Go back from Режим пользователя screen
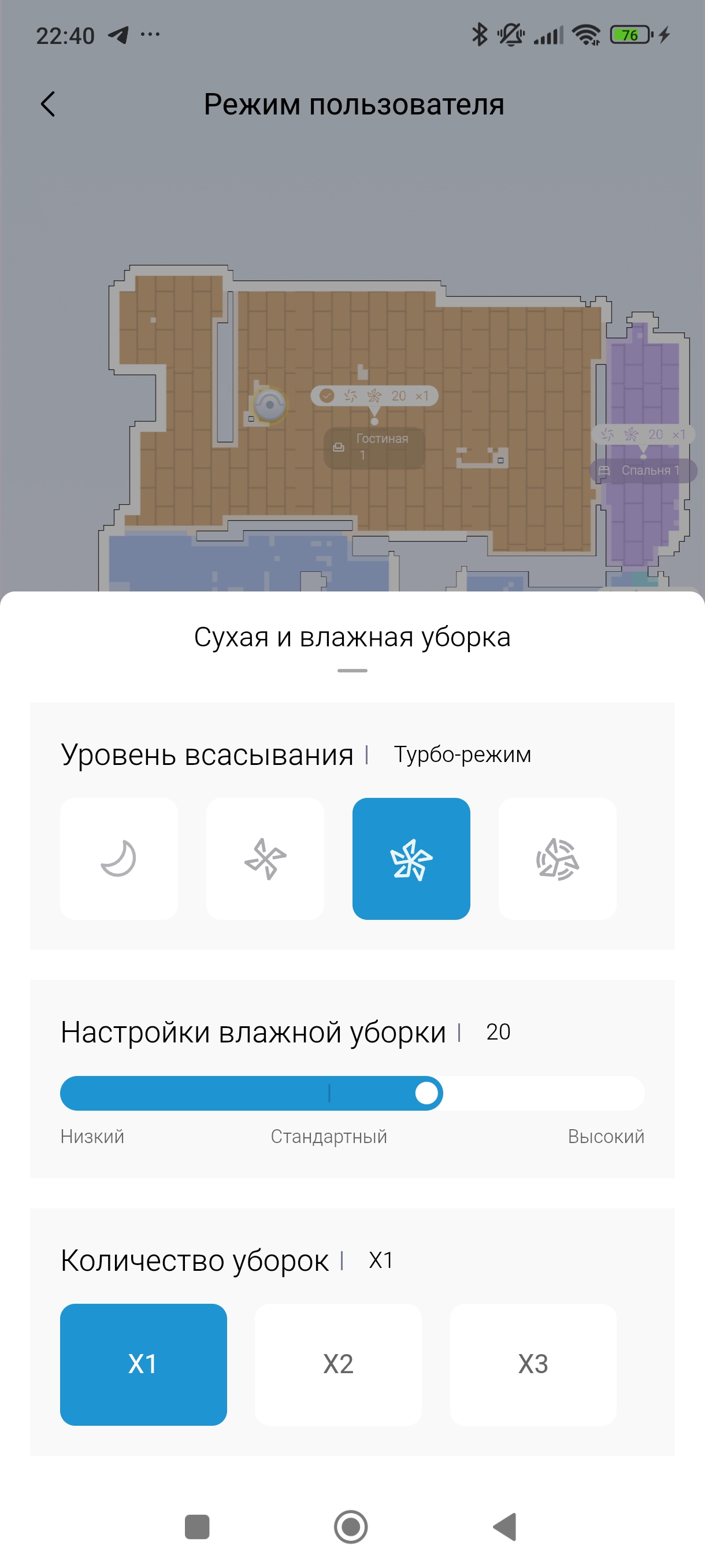This screenshot has height=1568, width=705. pos(48,104)
